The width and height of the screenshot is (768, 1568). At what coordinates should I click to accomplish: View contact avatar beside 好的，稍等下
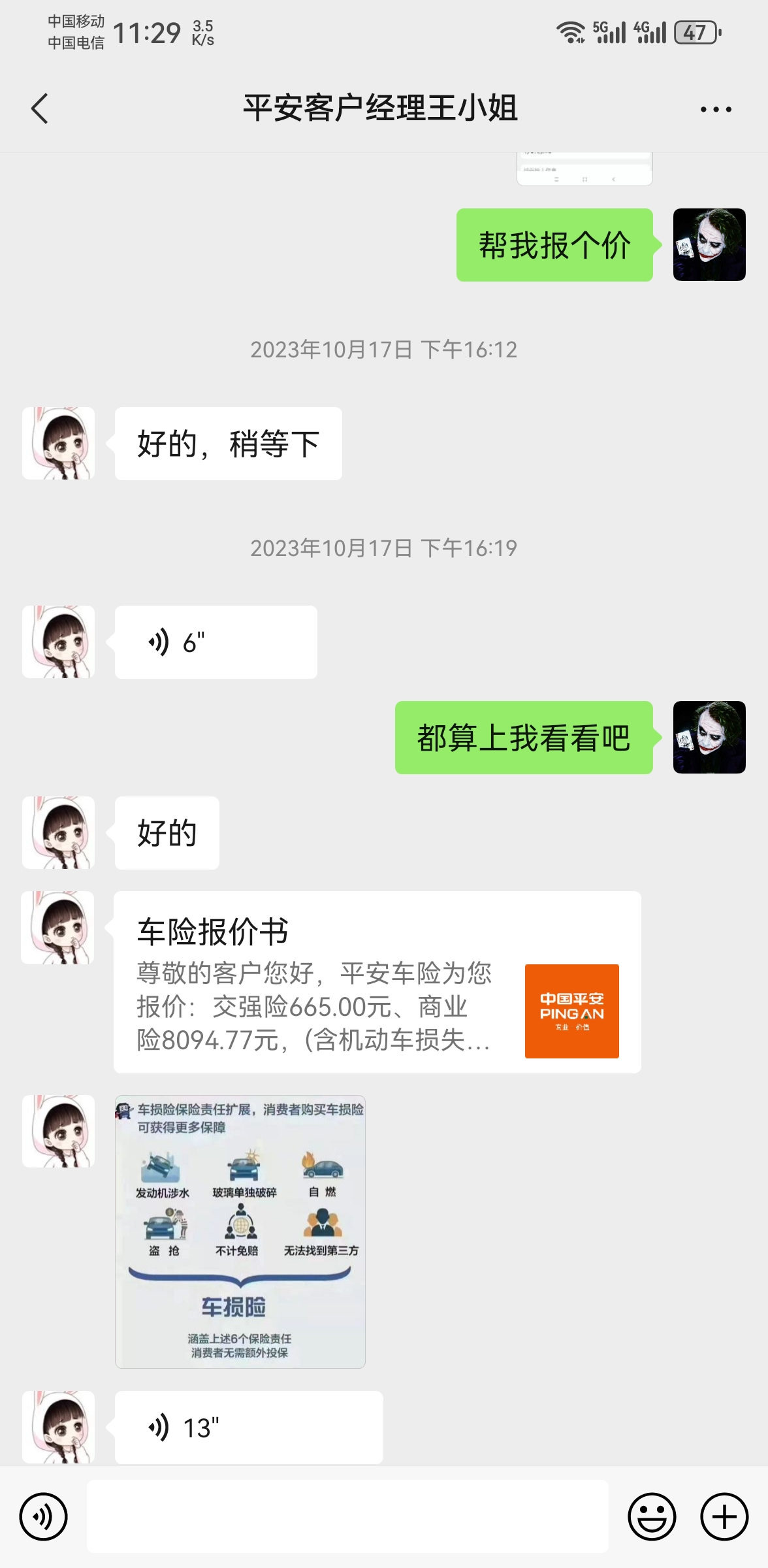point(59,444)
